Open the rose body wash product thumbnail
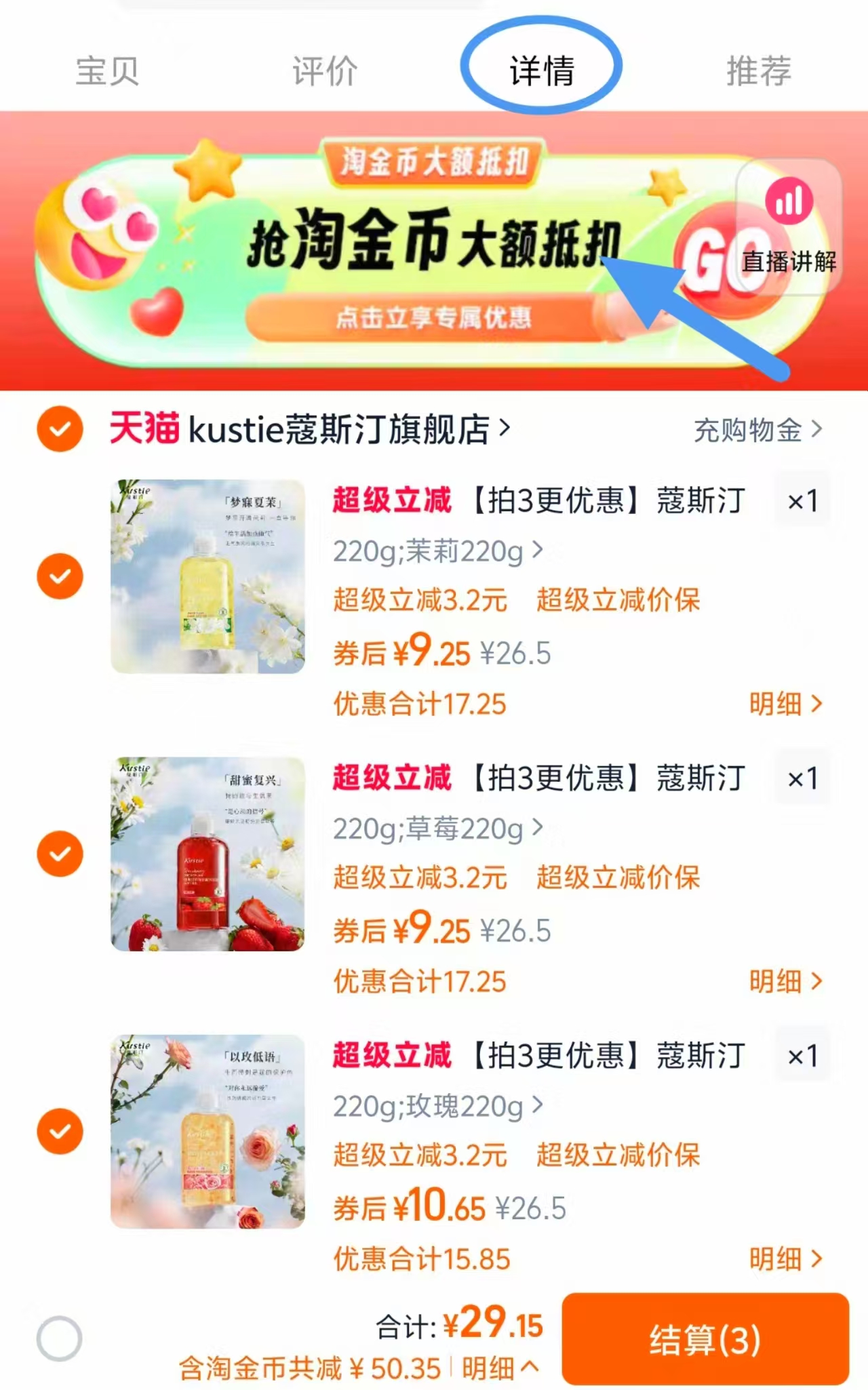868x1390 pixels. 205,1129
